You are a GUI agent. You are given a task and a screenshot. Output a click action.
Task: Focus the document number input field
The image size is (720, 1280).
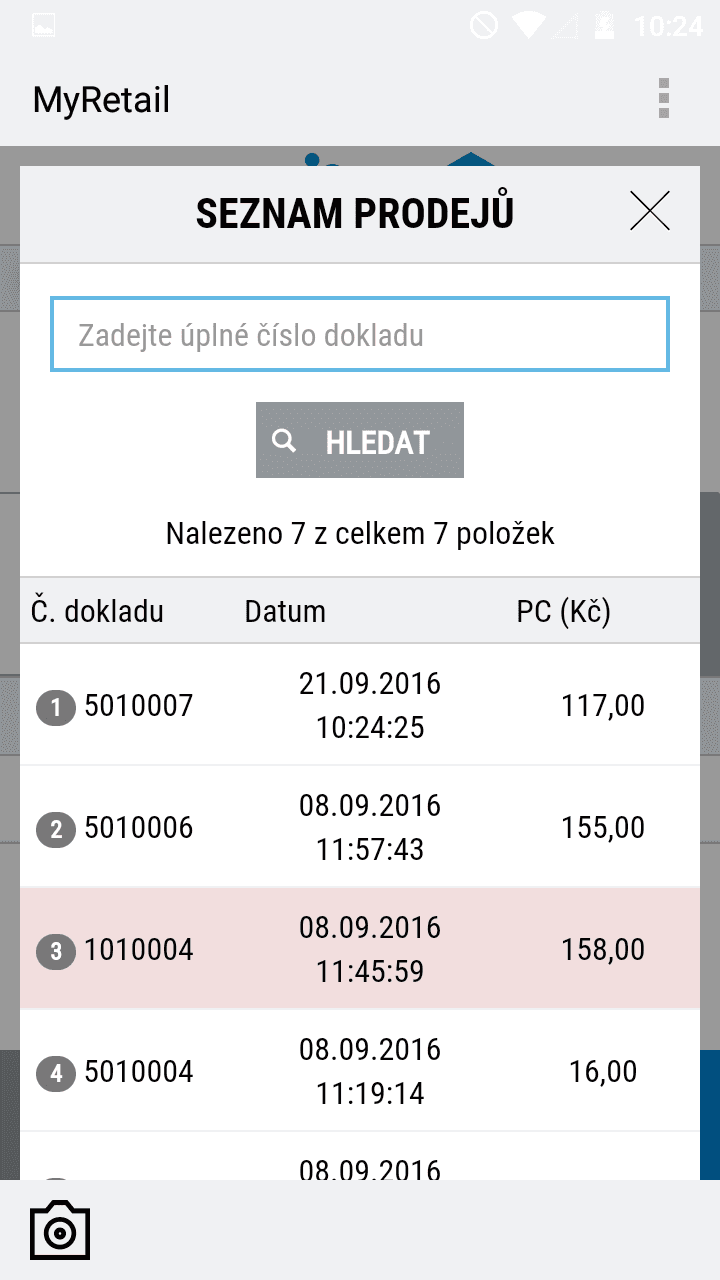coord(360,334)
